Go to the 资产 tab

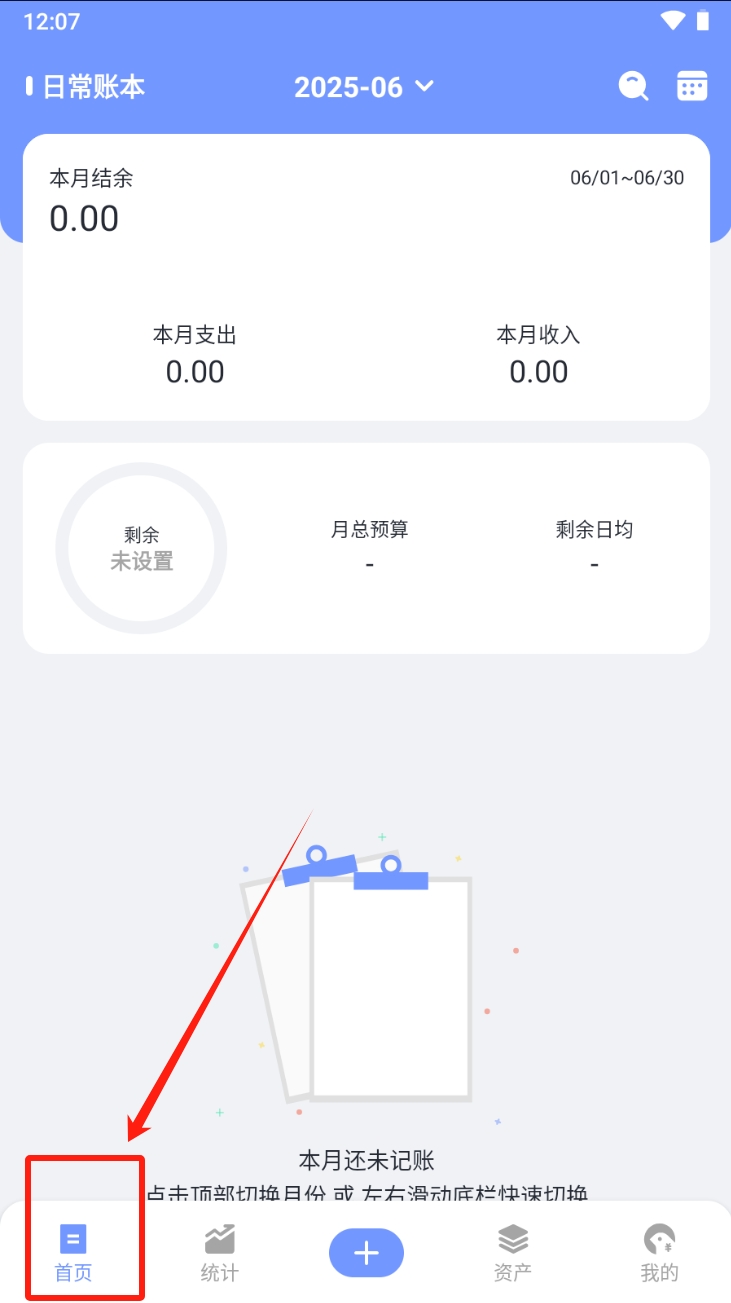[x=512, y=1252]
